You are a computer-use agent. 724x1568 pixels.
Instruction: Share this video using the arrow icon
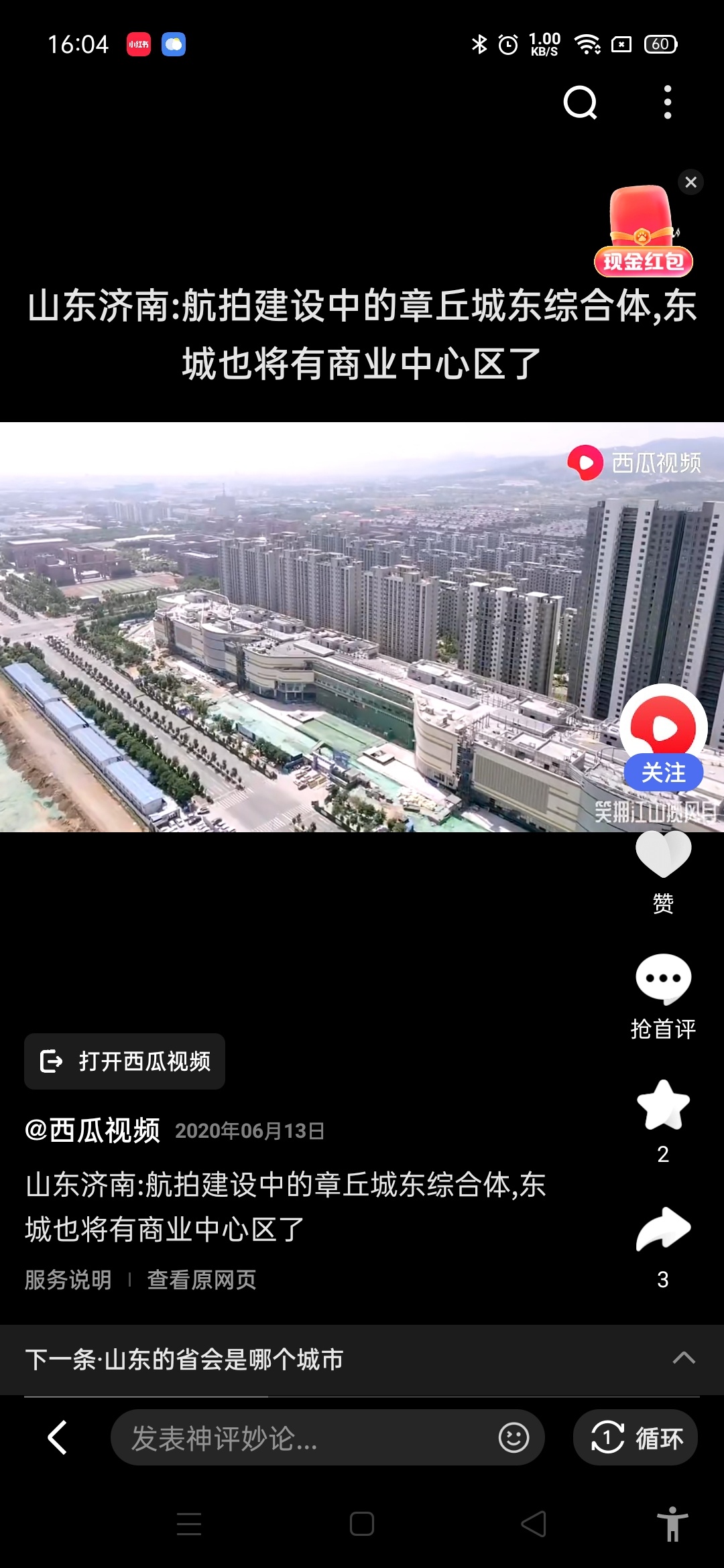663,1230
